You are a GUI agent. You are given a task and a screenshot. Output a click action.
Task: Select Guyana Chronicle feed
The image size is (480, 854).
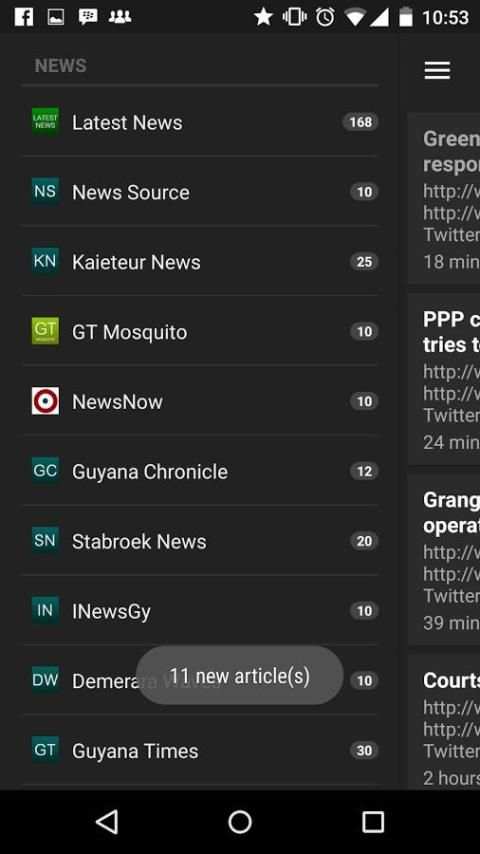click(x=199, y=471)
